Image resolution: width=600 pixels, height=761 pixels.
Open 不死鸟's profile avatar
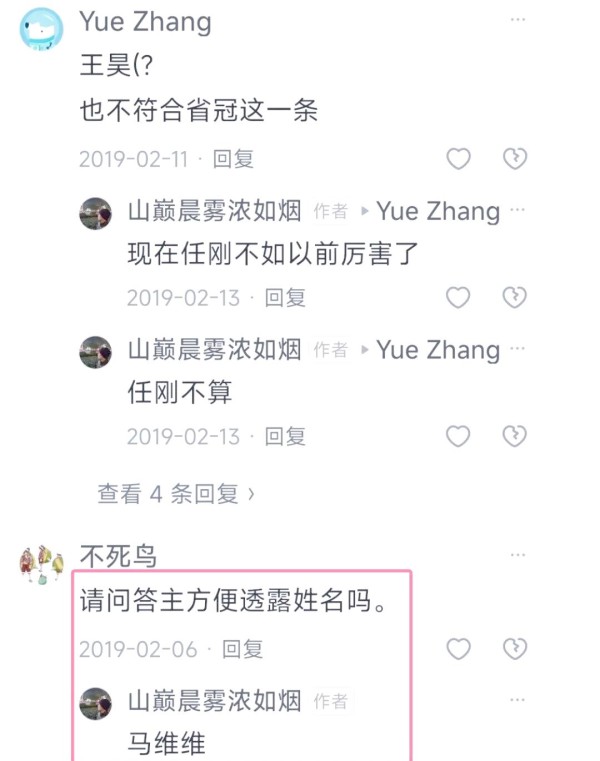(x=41, y=565)
